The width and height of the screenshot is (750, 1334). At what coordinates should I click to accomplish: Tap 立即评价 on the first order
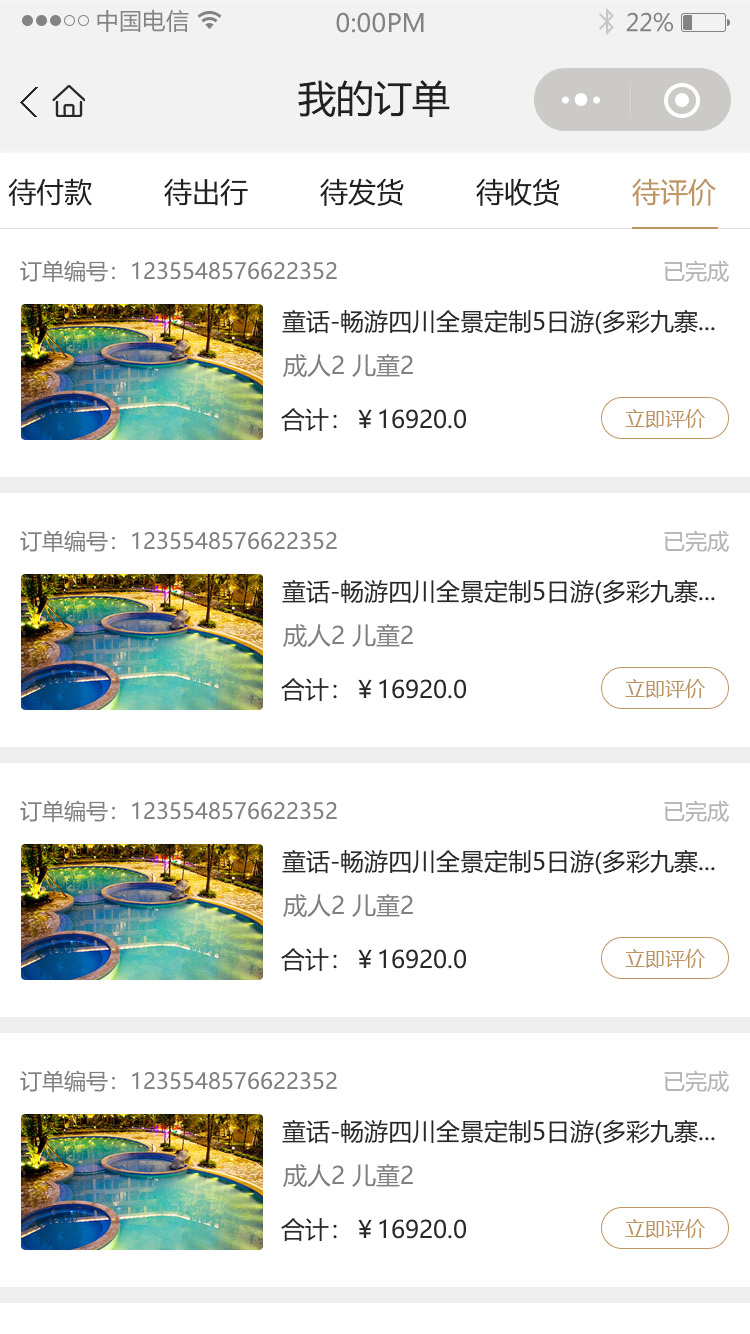[665, 418]
